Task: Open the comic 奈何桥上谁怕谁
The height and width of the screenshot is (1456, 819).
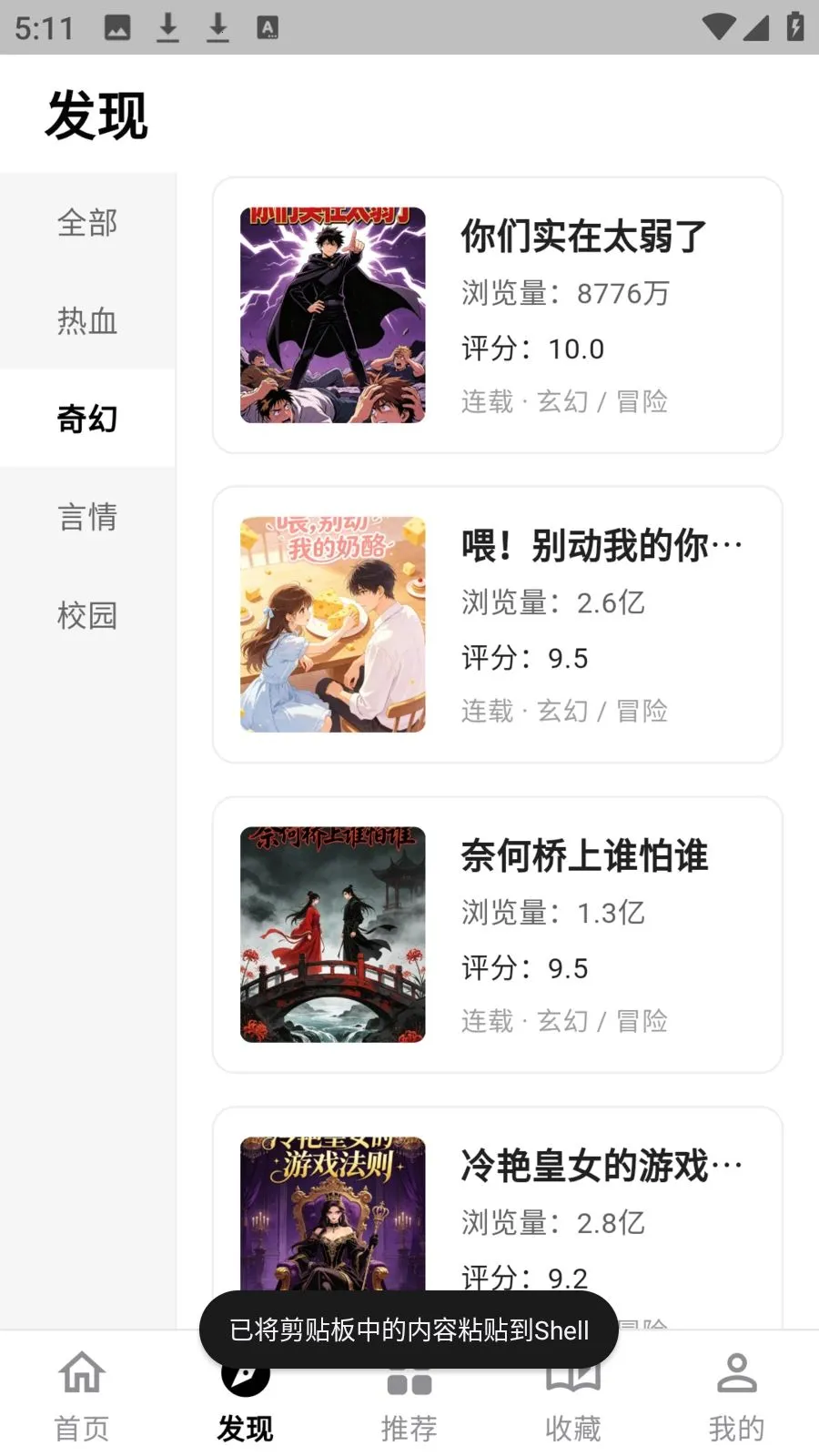Action: pyautogui.click(x=497, y=935)
